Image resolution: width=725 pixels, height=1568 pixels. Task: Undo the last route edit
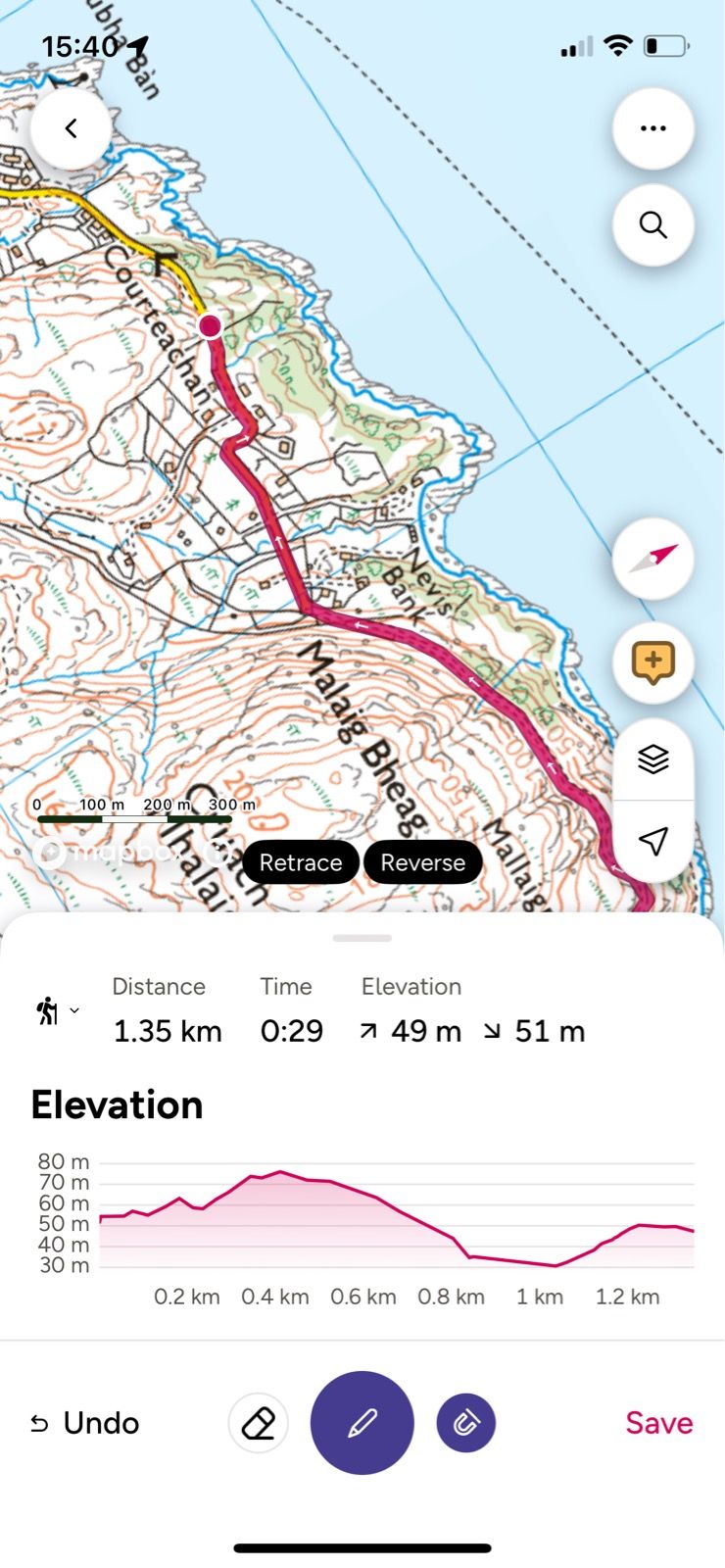coord(85,1423)
